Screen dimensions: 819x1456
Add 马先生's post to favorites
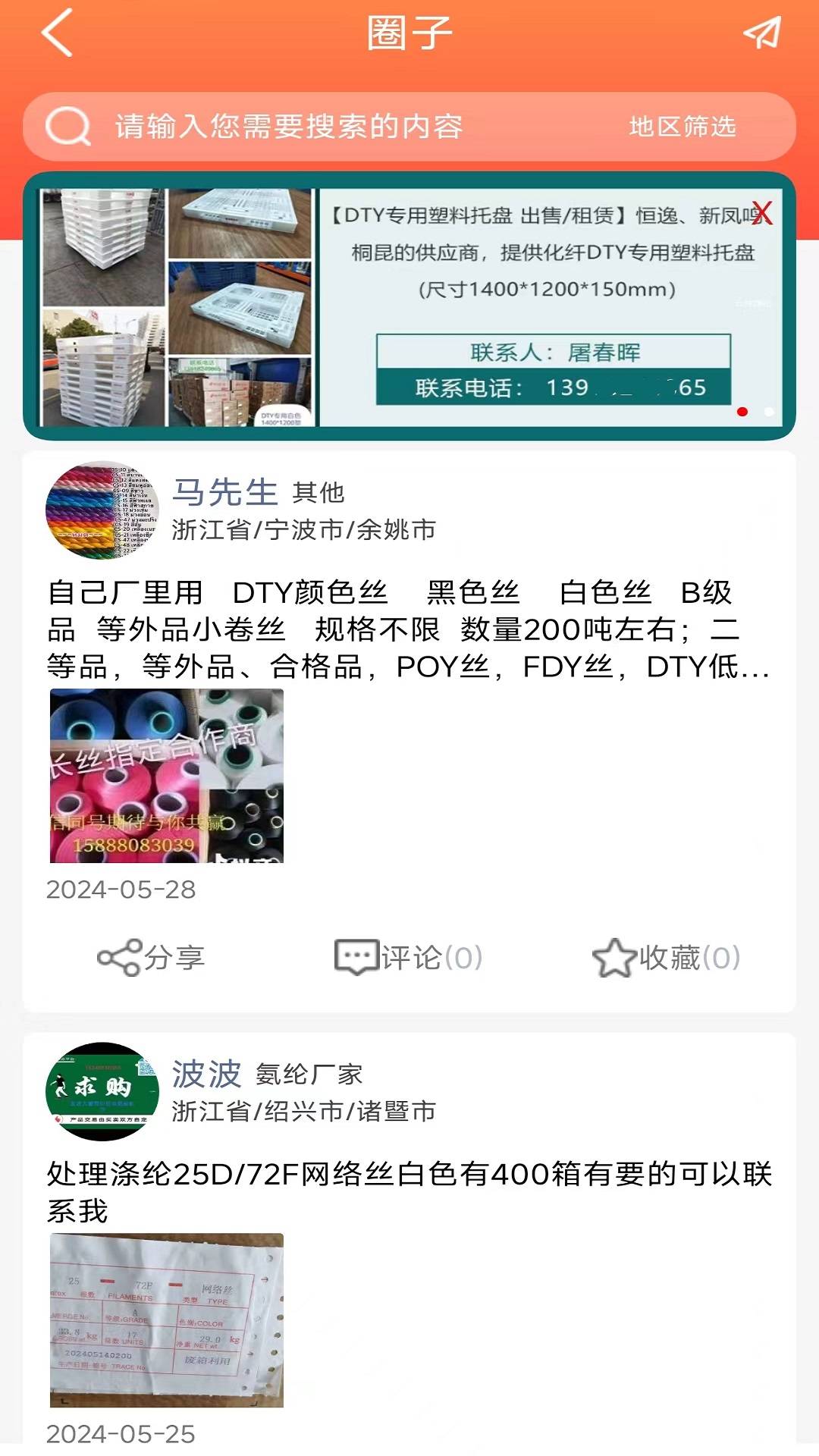pyautogui.click(x=666, y=958)
